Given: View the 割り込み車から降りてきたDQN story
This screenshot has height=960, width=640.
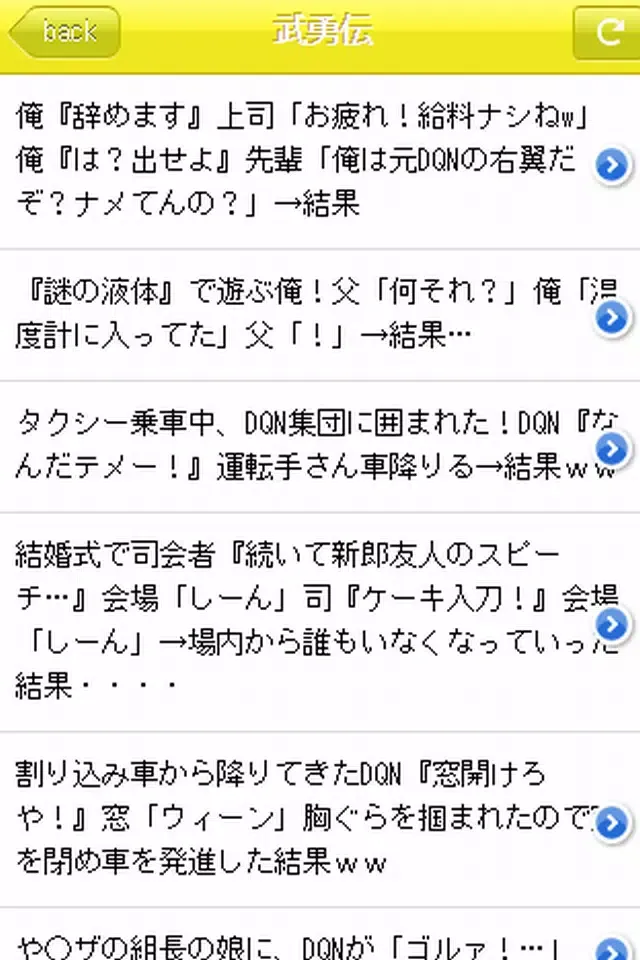Looking at the screenshot, I should click(300, 818).
